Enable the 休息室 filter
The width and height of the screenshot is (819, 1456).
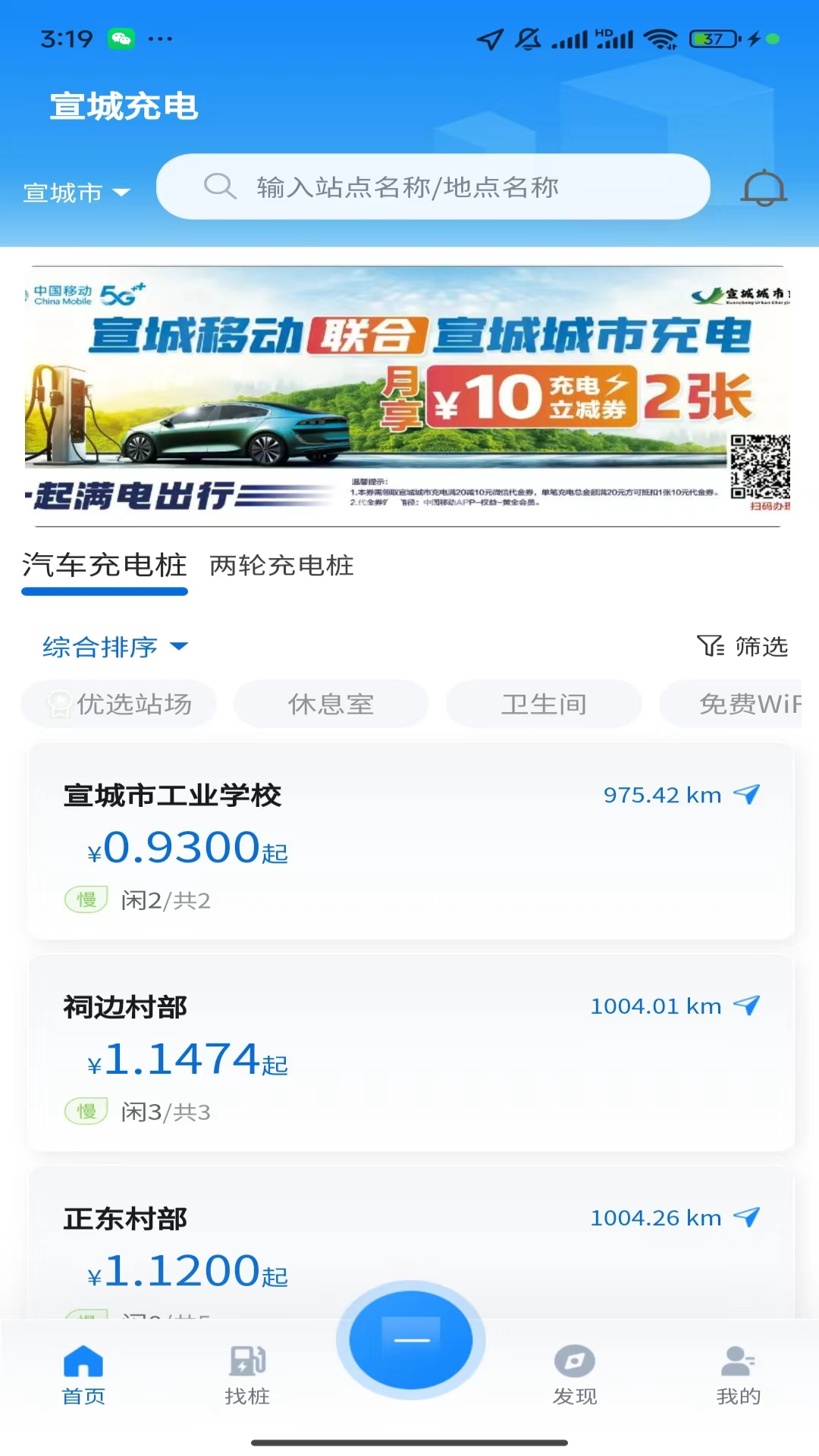pos(331,704)
